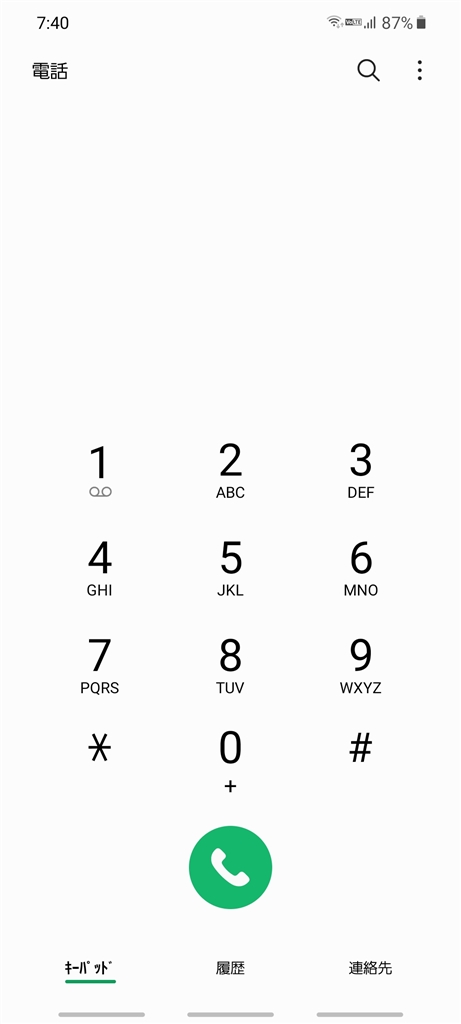Open the search magnifier icon
This screenshot has width=461, height=1024.
pos(368,71)
